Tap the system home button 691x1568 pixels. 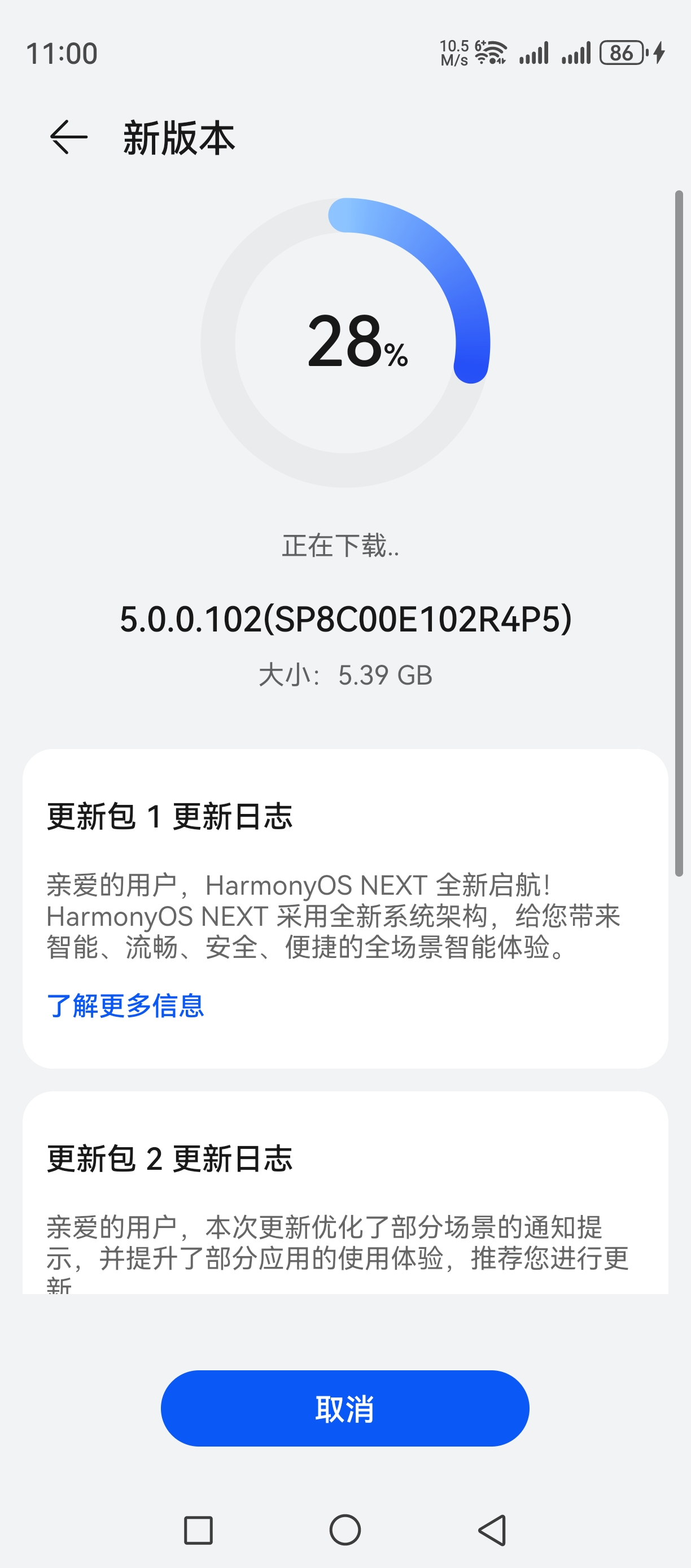(345, 1530)
